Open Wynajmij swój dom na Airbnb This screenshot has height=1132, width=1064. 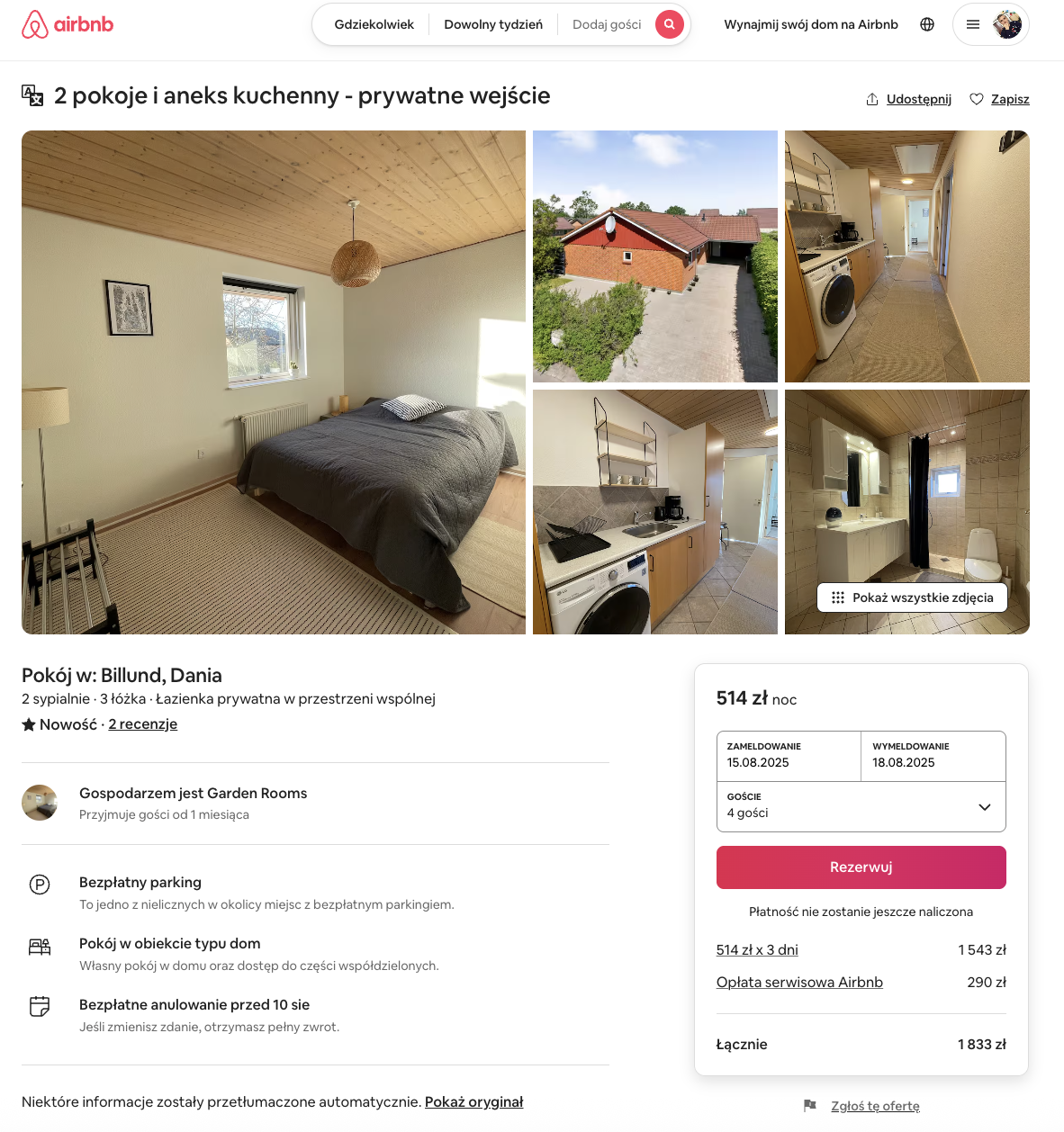pyautogui.click(x=810, y=24)
